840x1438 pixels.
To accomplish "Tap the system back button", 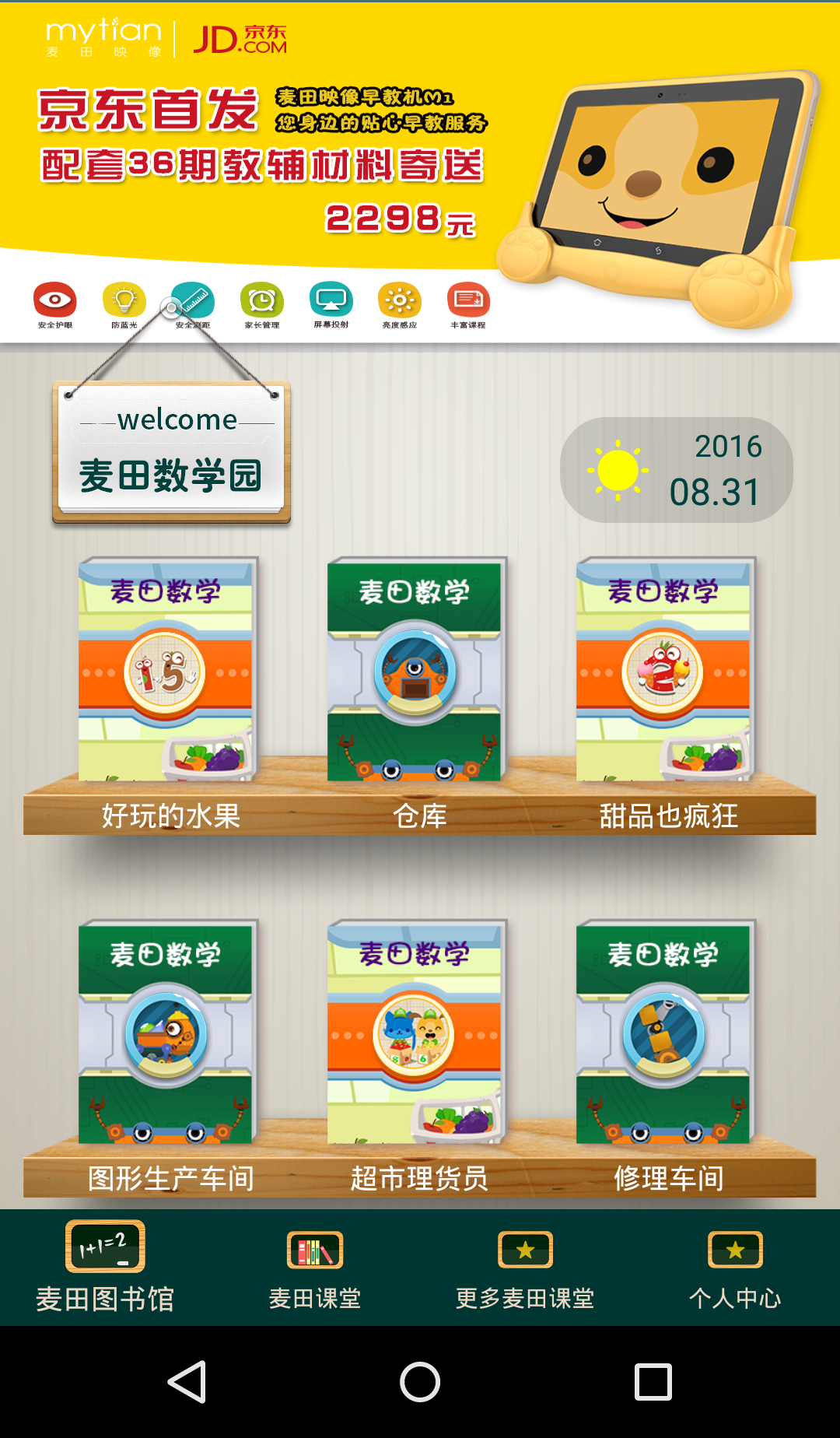I will [187, 1382].
